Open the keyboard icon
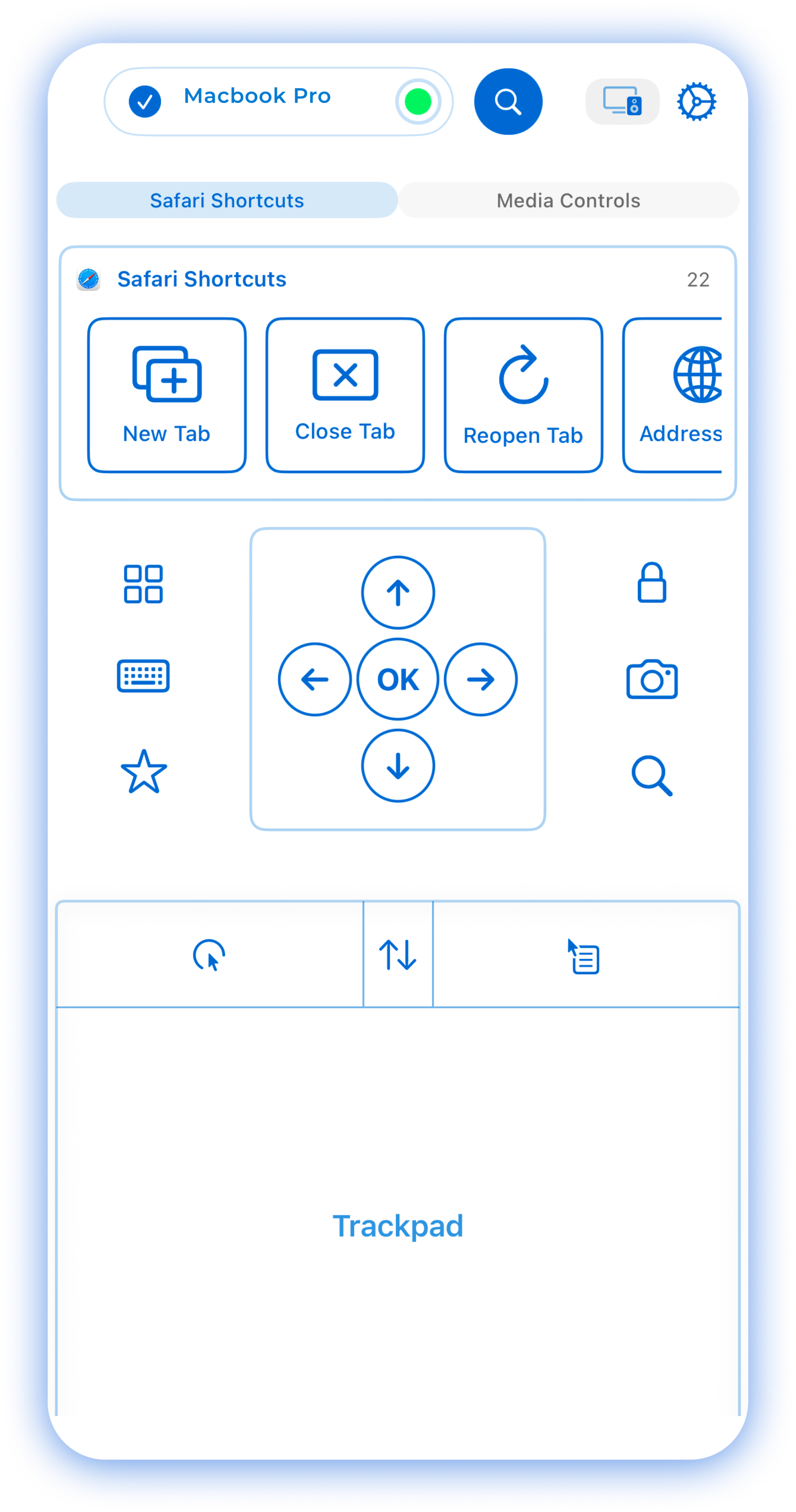796x1512 pixels. coord(143,676)
